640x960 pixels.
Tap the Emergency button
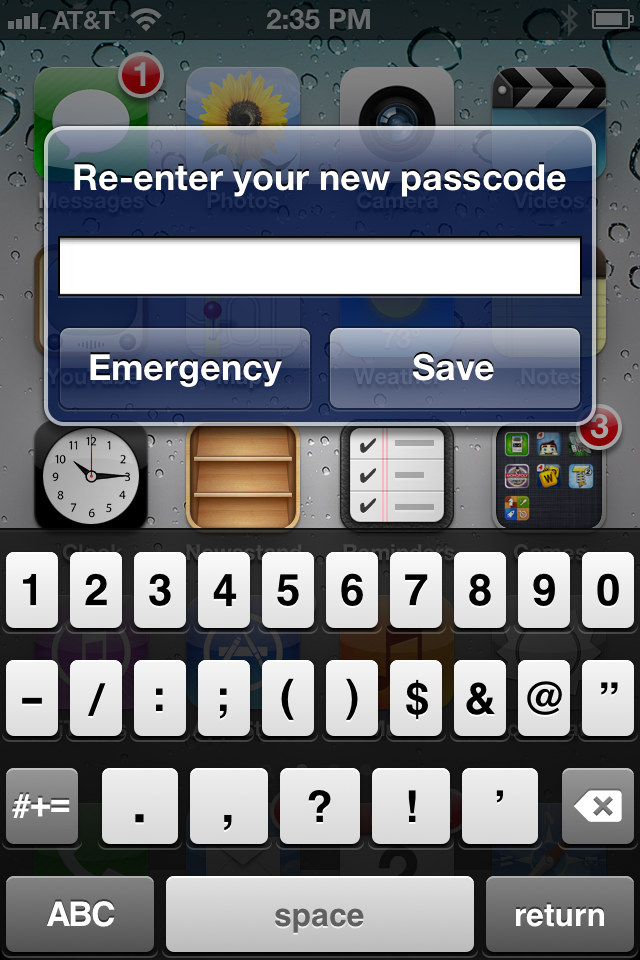coord(185,368)
